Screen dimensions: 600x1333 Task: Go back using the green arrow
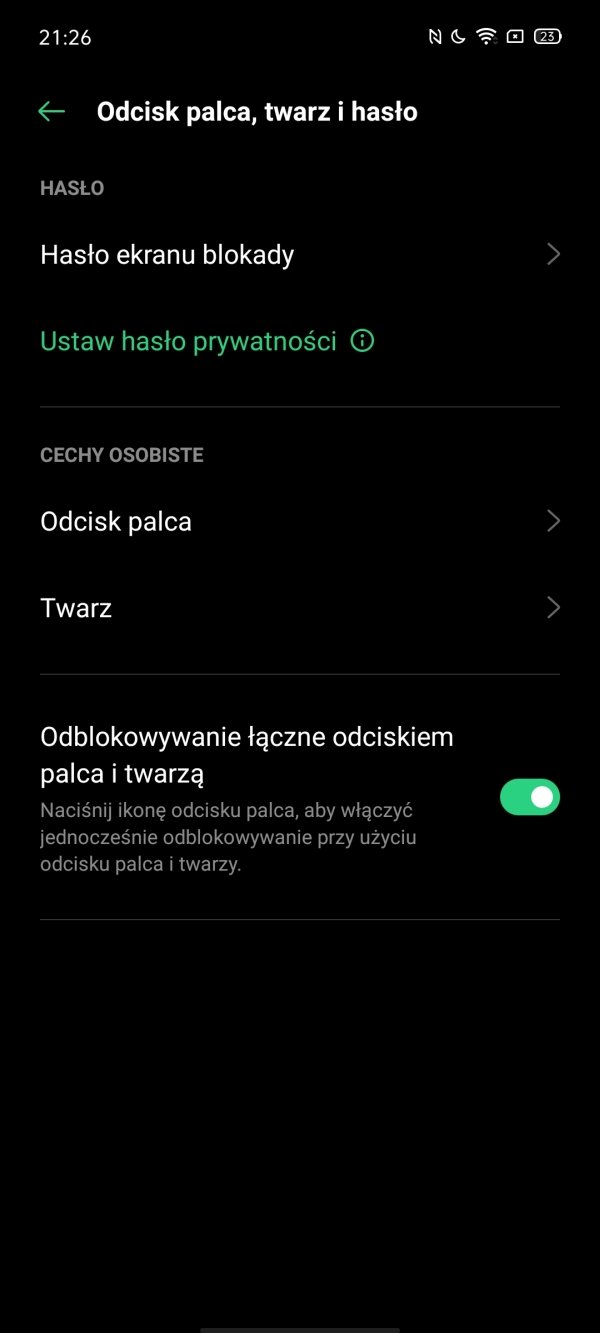[x=51, y=111]
